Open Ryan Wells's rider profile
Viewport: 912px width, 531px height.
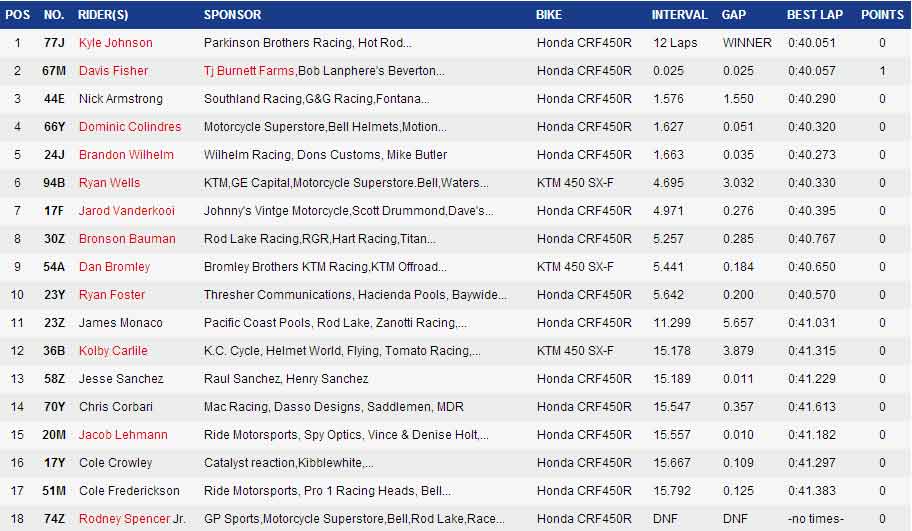[x=109, y=183]
